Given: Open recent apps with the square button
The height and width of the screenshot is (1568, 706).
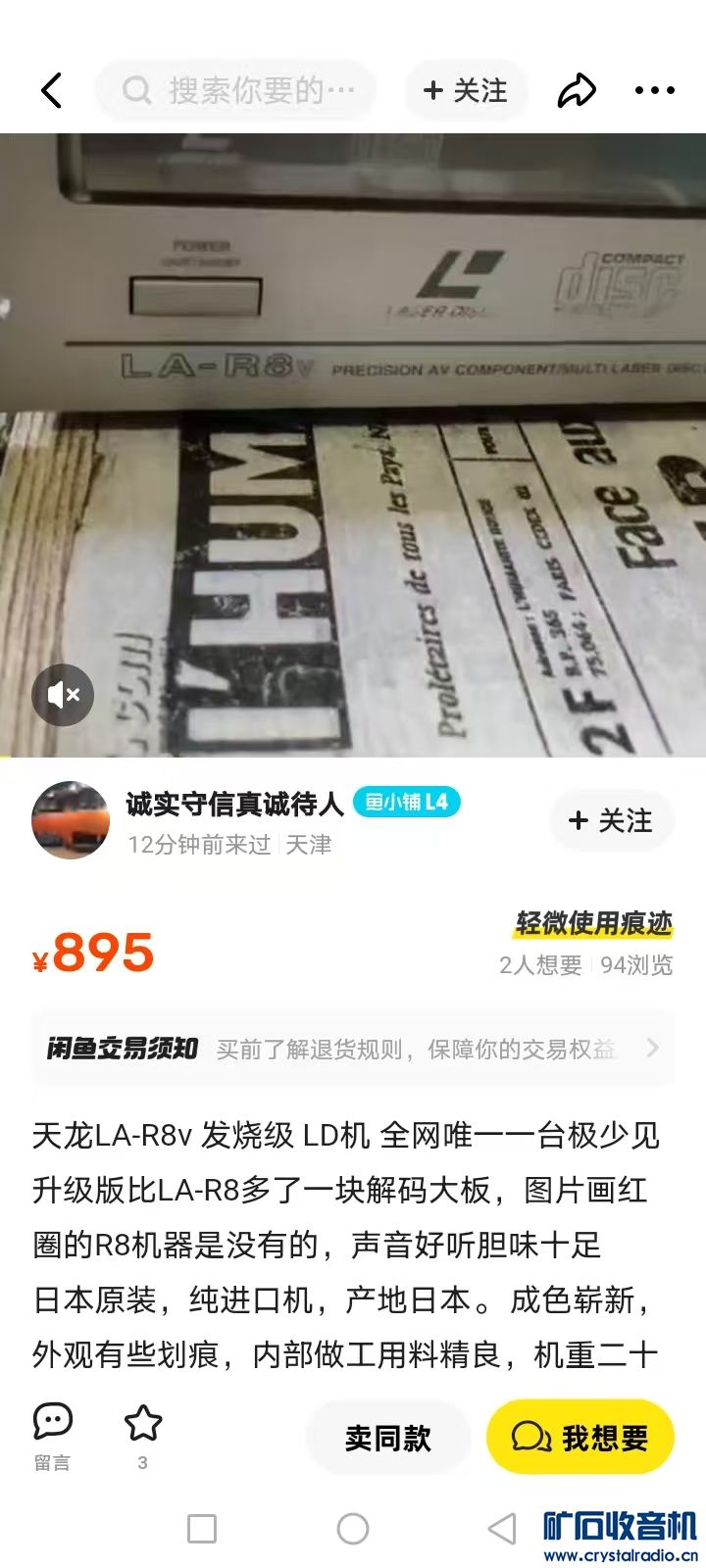Looking at the screenshot, I should (202, 1529).
